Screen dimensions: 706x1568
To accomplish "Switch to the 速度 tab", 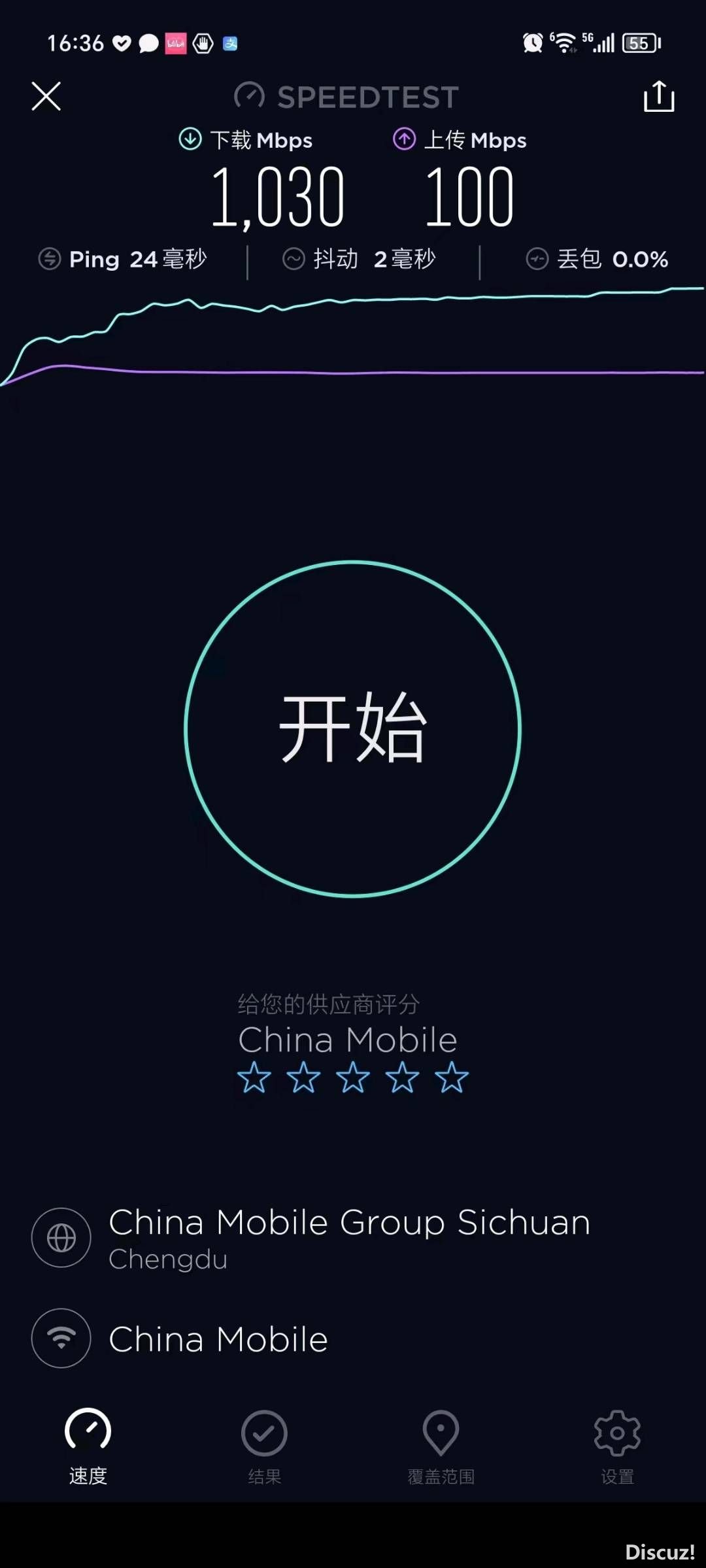I will [88, 1446].
